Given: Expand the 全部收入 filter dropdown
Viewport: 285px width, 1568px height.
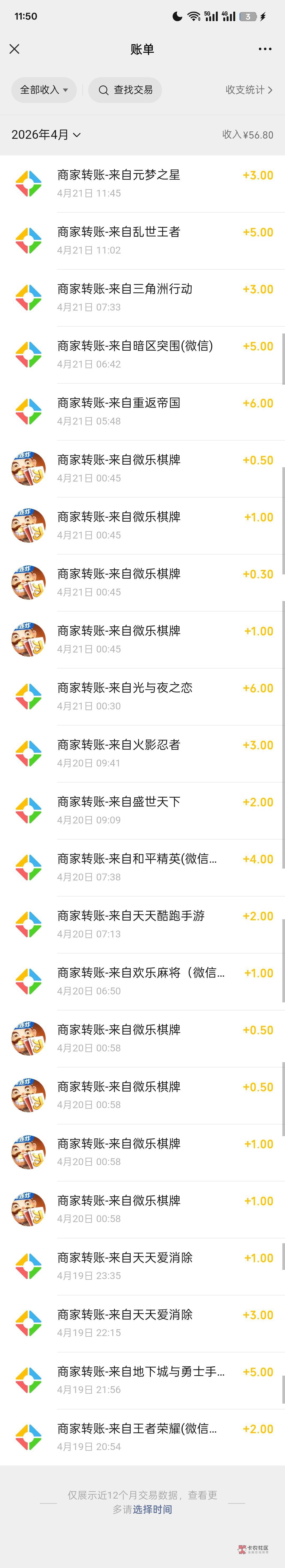Looking at the screenshot, I should click(x=43, y=90).
